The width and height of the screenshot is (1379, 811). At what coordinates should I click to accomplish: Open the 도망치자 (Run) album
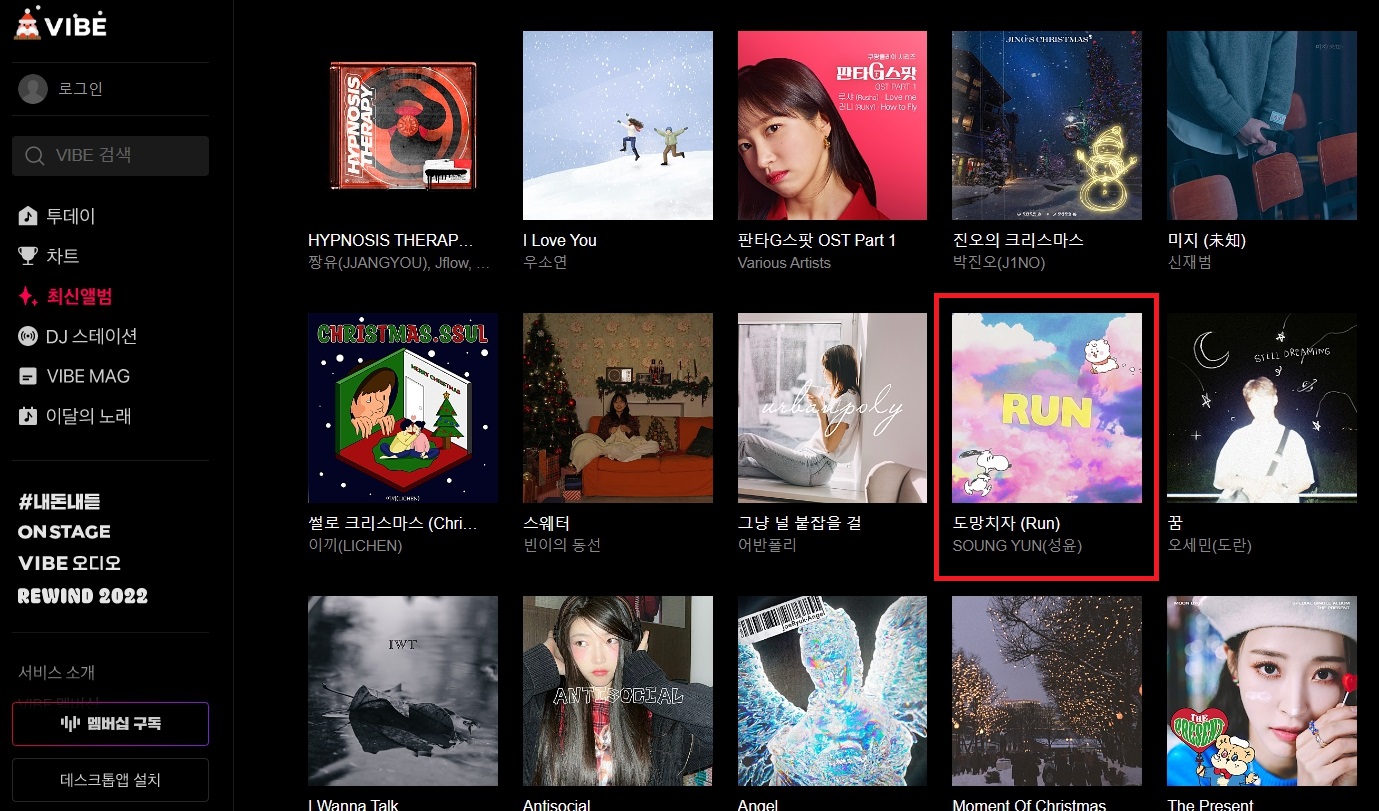coord(1046,408)
